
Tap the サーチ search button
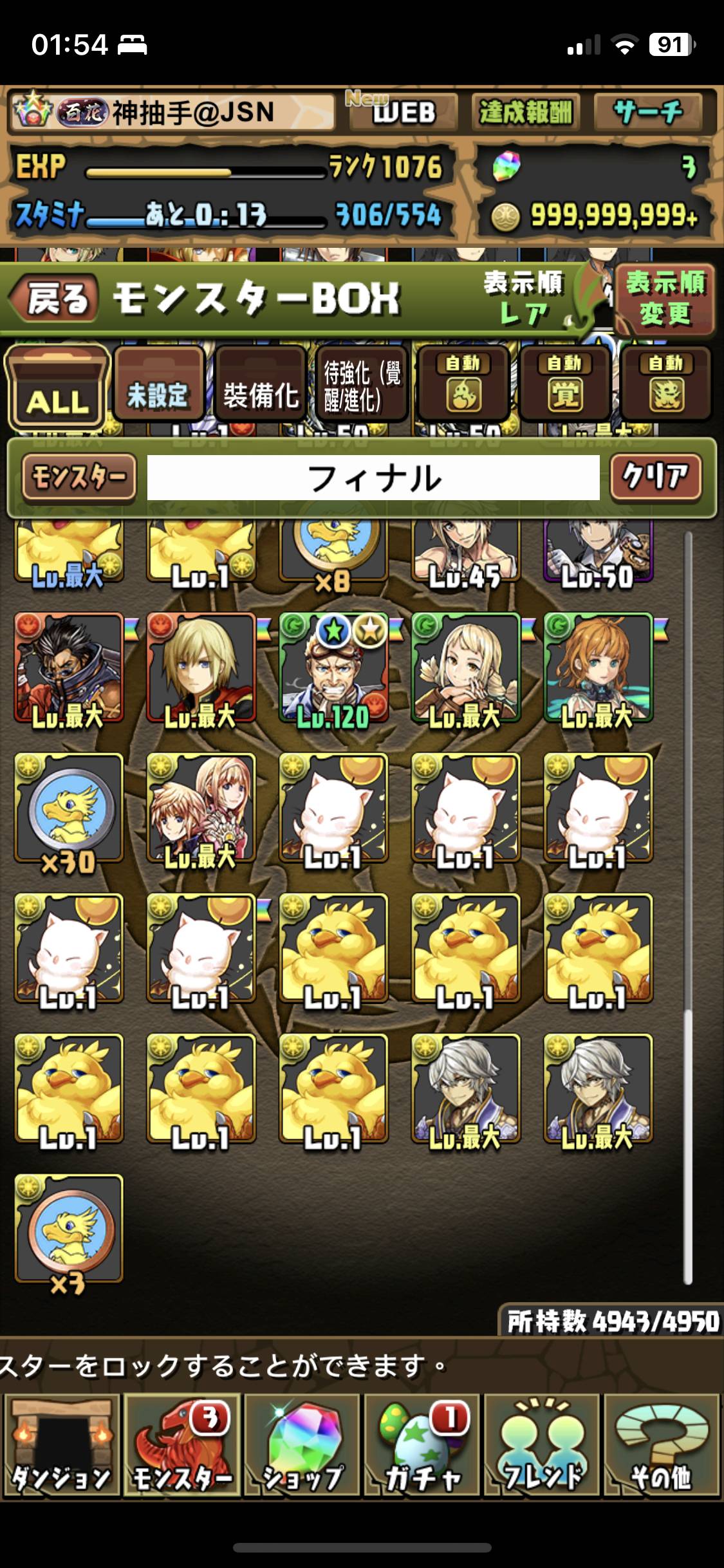[648, 113]
